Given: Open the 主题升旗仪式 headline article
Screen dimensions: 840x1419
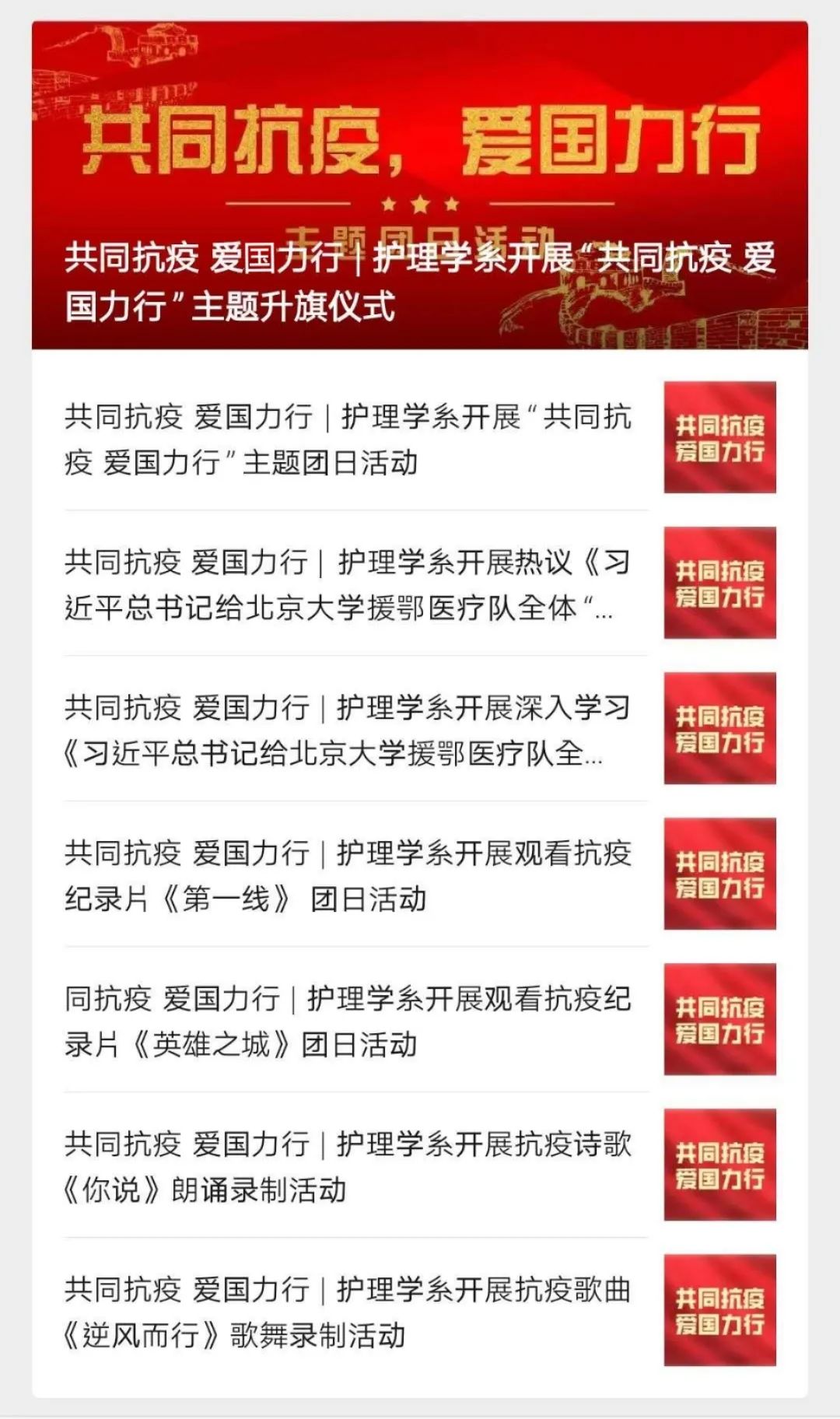Looking at the screenshot, I should coord(420,282).
